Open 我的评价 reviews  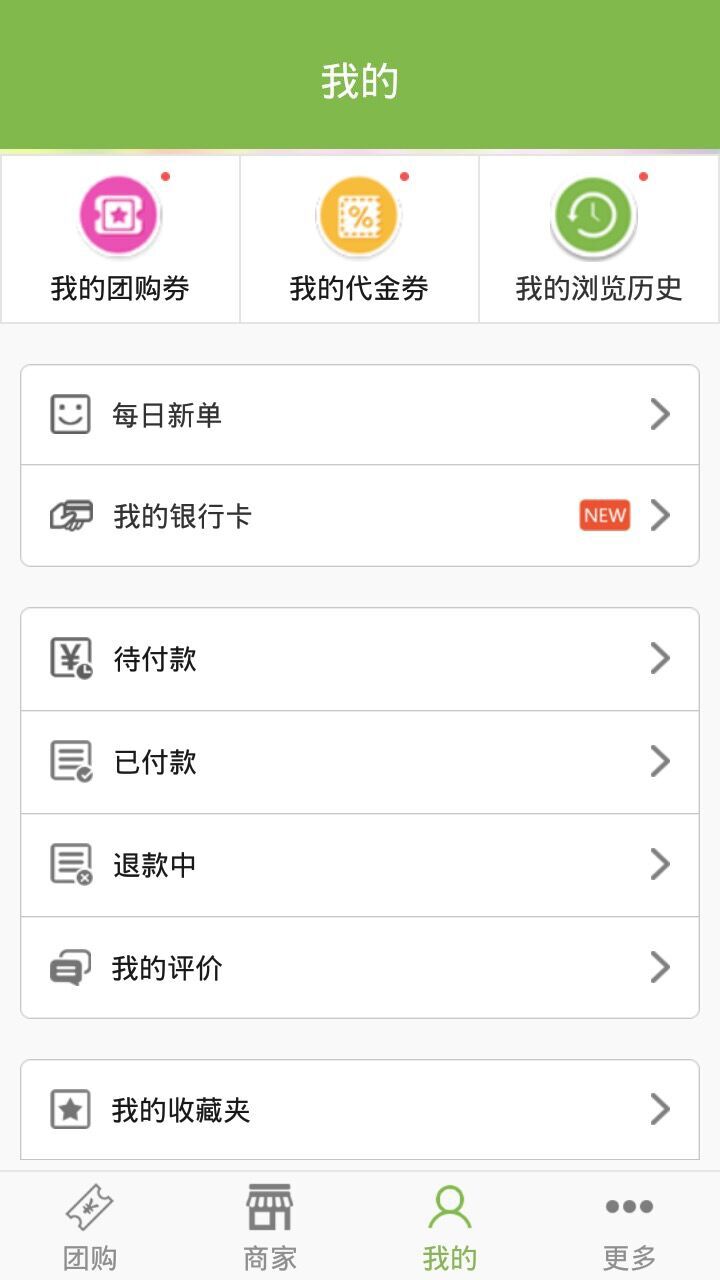tap(360, 968)
